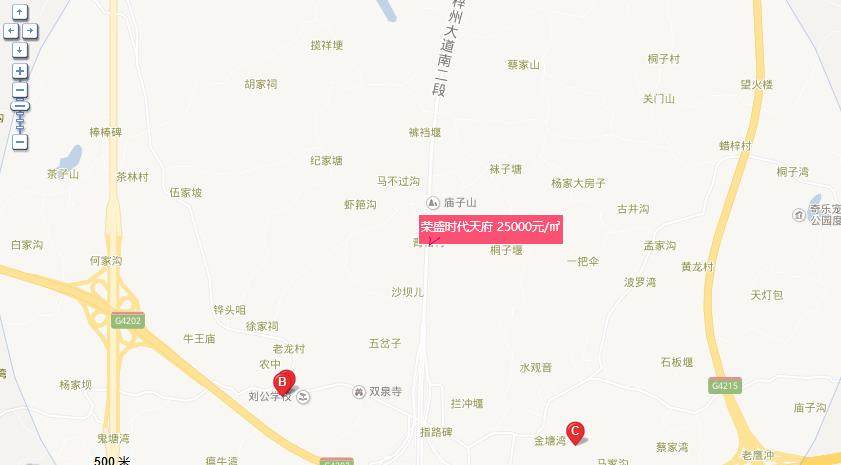
Task: Open map marker C
Action: (575, 431)
